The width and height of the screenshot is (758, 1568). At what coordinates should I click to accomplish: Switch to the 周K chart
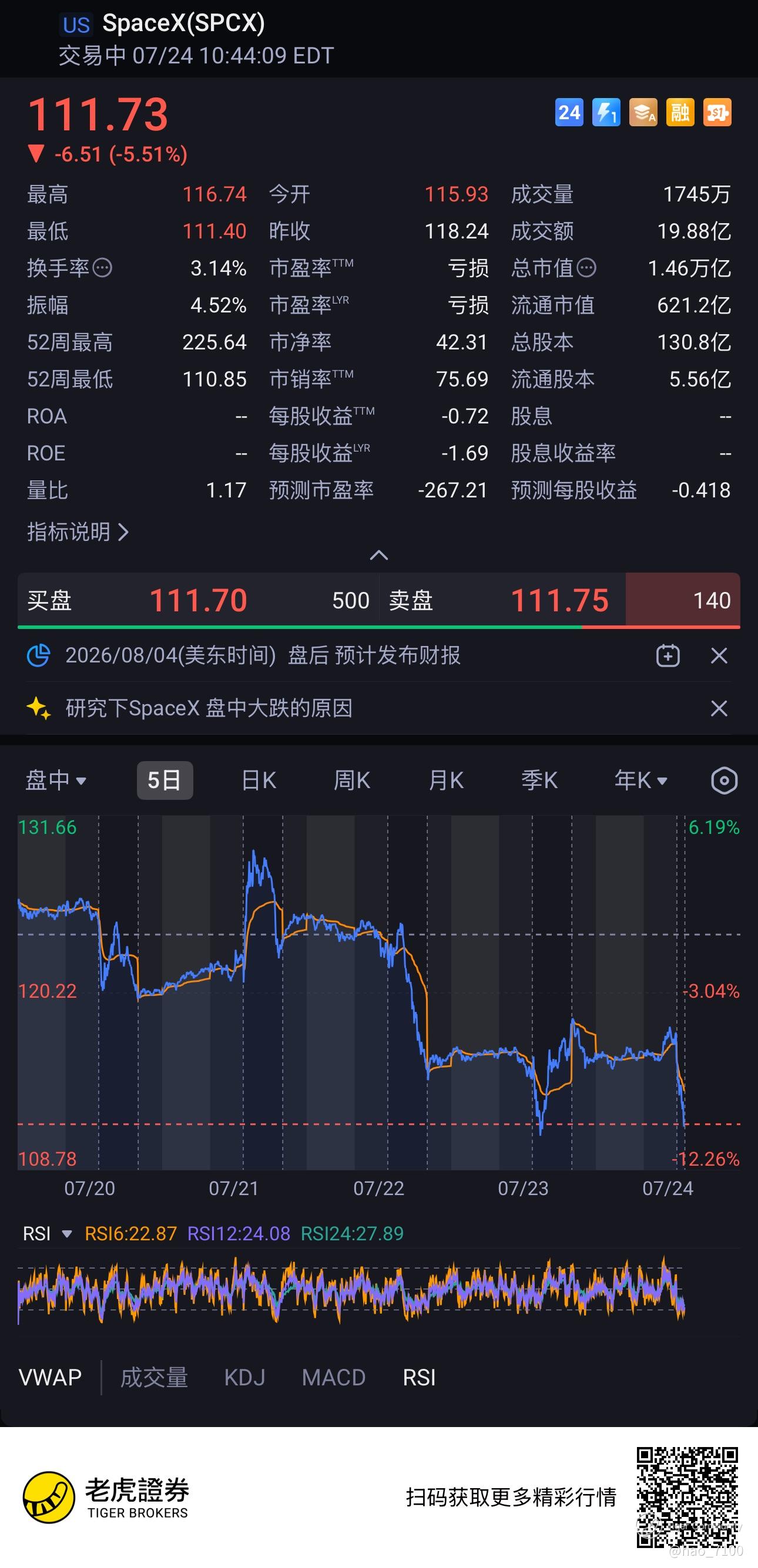352,780
